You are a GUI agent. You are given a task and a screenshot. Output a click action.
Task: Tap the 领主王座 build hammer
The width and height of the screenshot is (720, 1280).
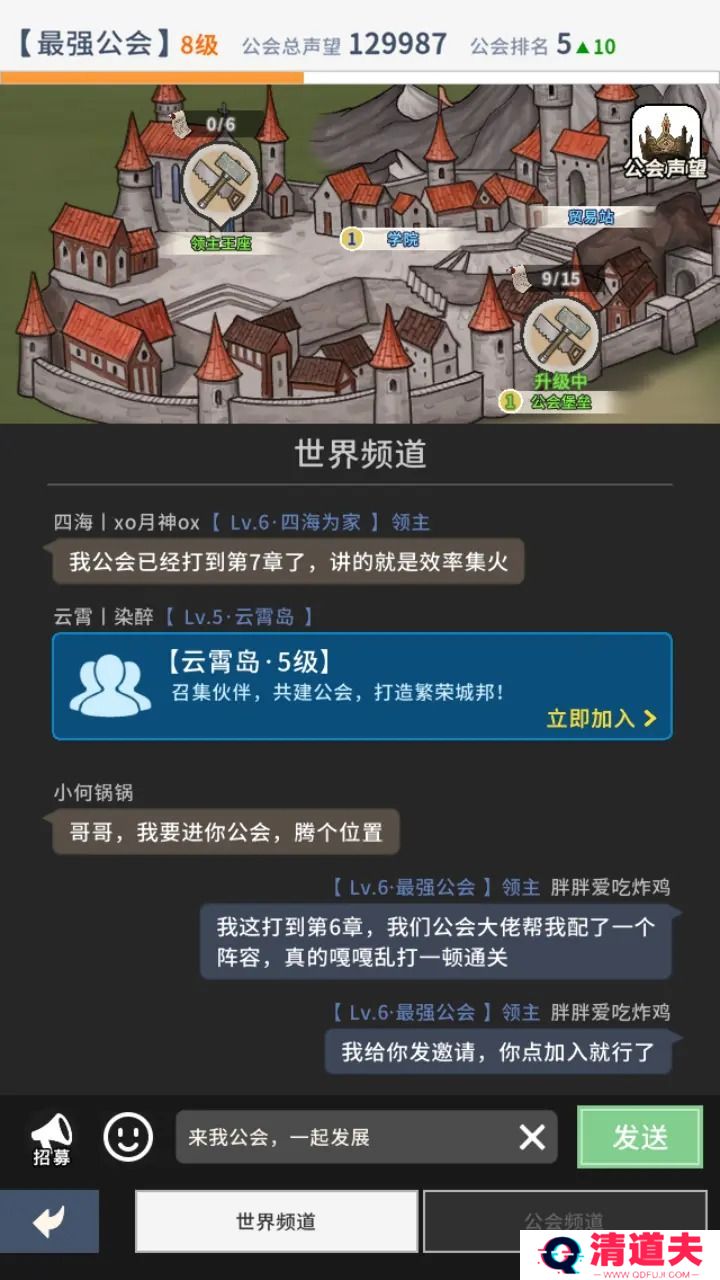pyautogui.click(x=220, y=180)
